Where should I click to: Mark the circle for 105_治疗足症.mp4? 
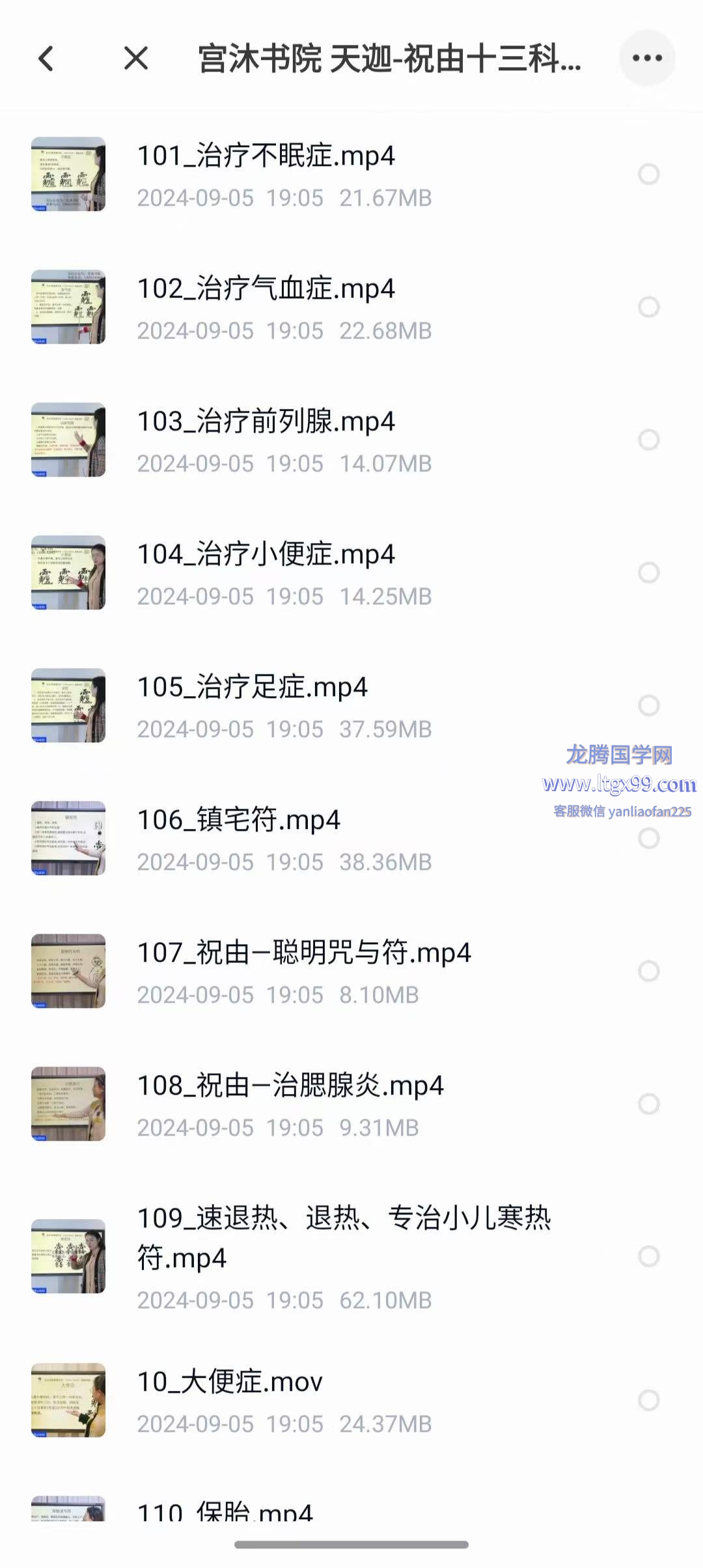[x=648, y=705]
